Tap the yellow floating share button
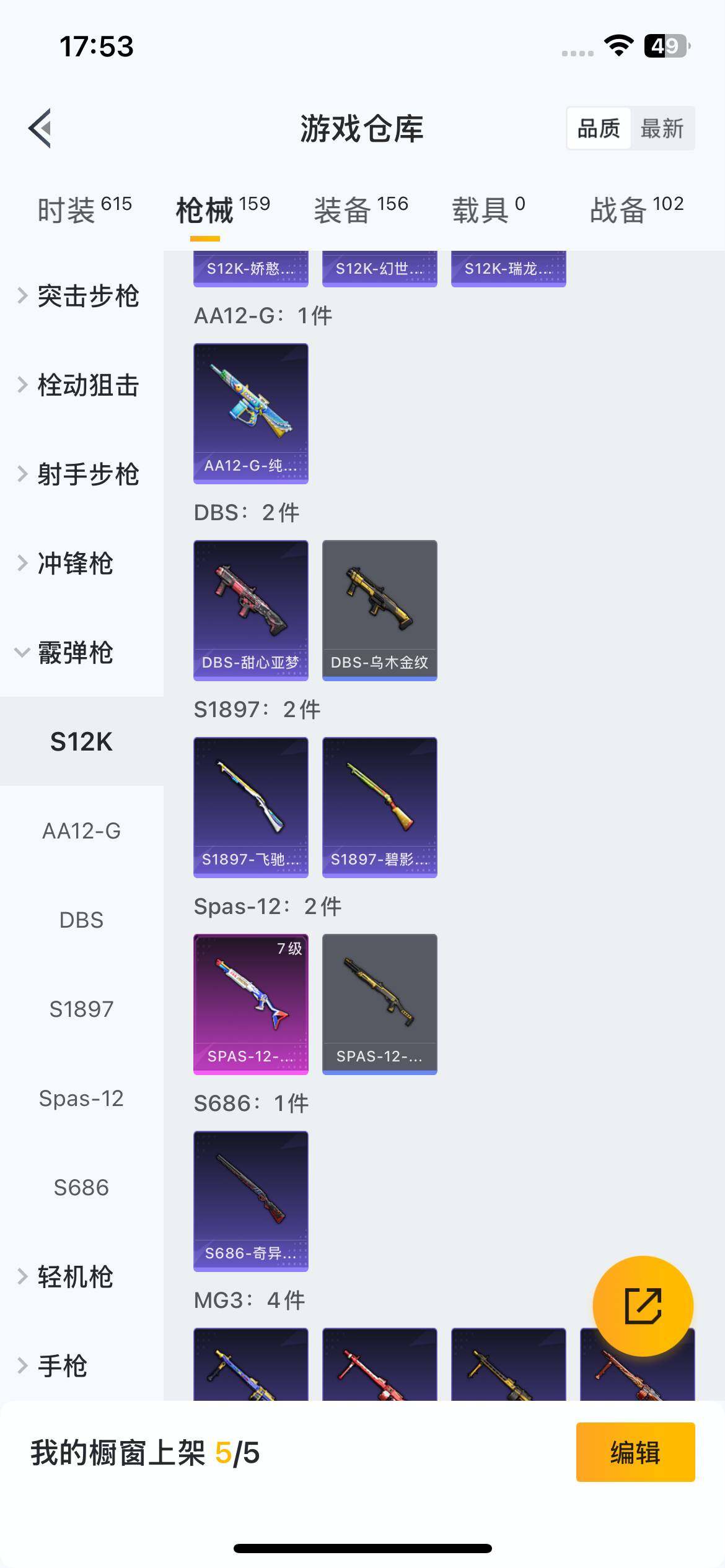725x1568 pixels. (643, 1306)
